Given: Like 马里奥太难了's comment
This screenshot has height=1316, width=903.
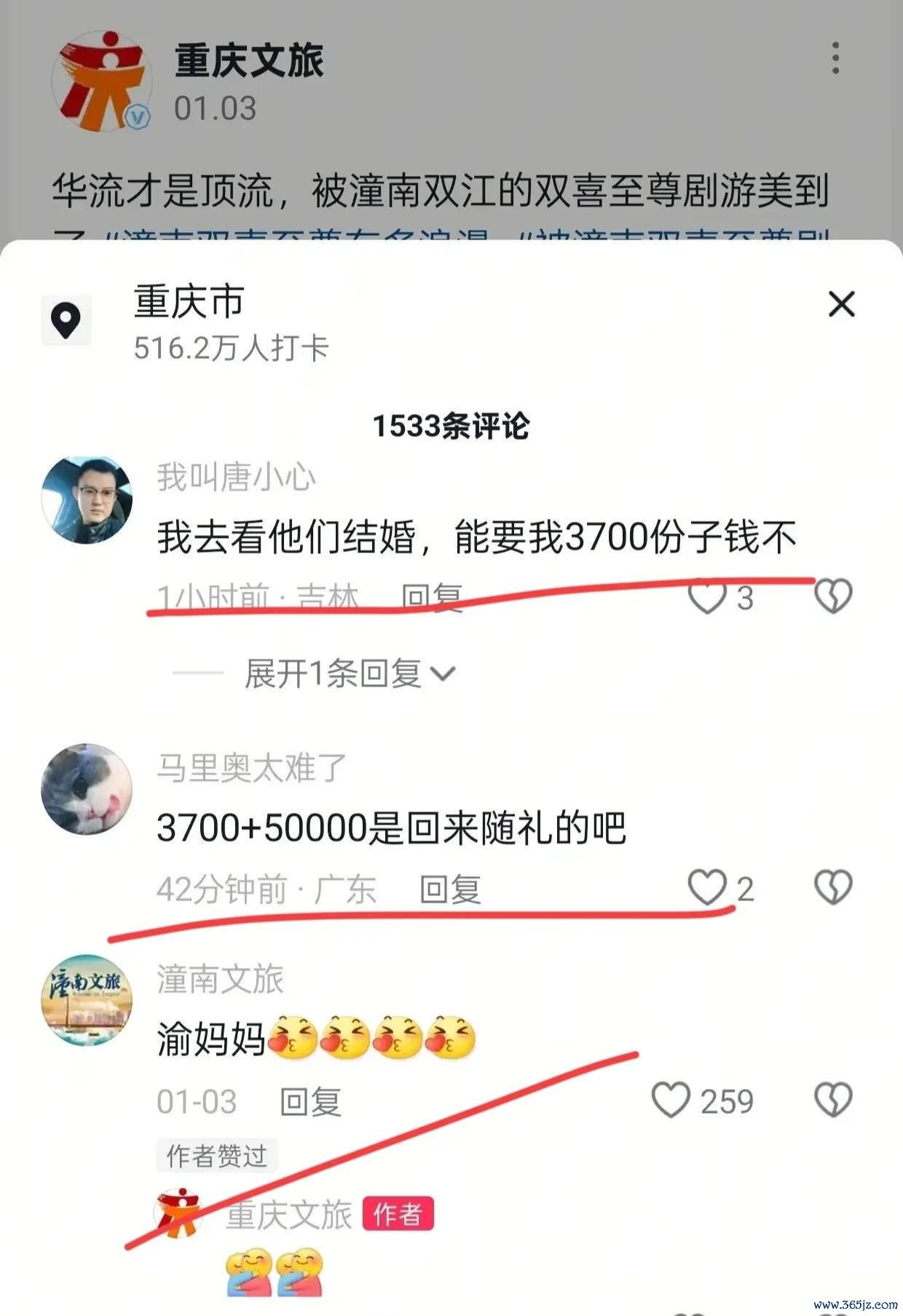Looking at the screenshot, I should (x=707, y=888).
